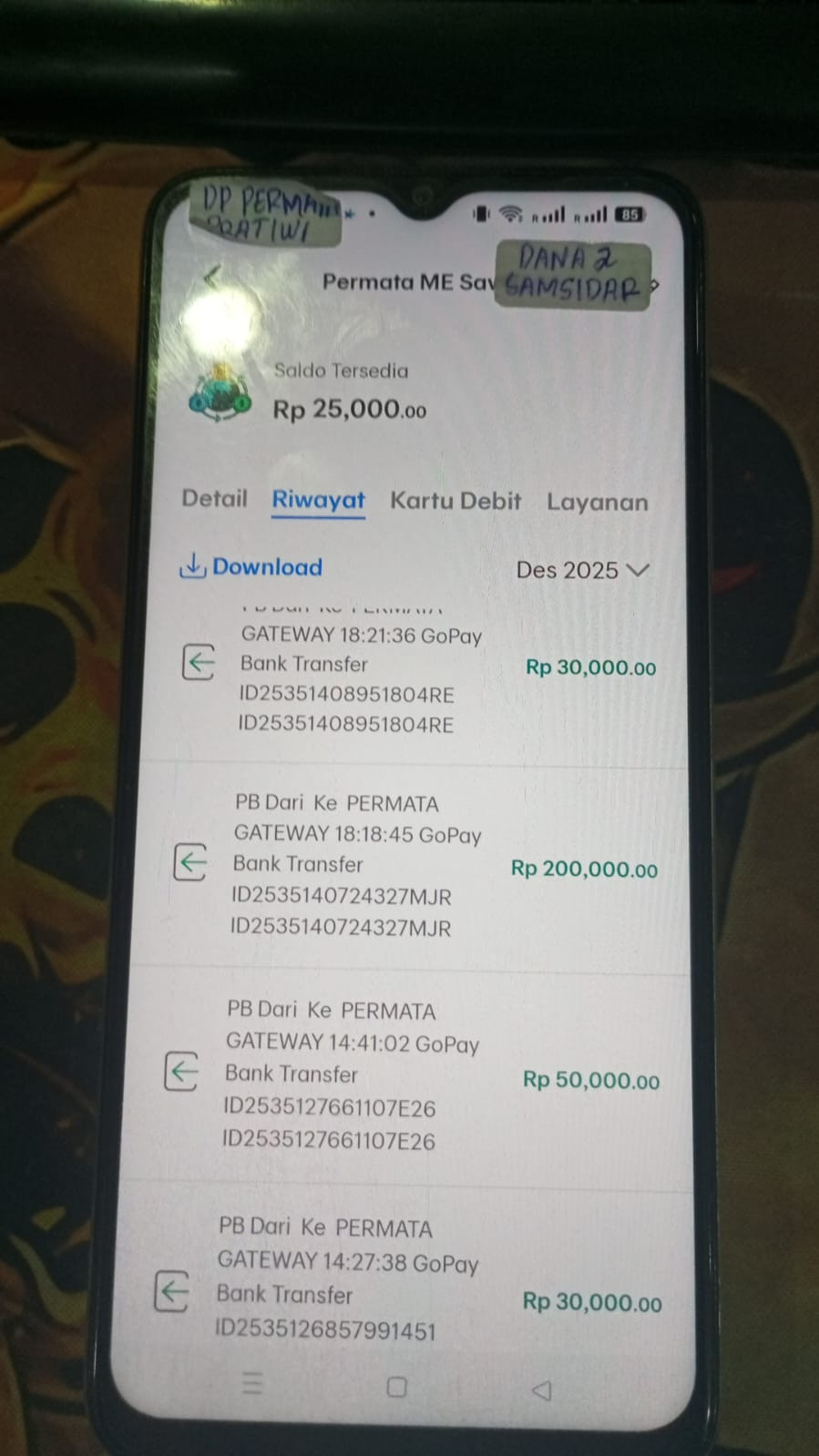Viewport: 819px width, 1456px height.
Task: Go back using the top arrow
Action: point(212,277)
